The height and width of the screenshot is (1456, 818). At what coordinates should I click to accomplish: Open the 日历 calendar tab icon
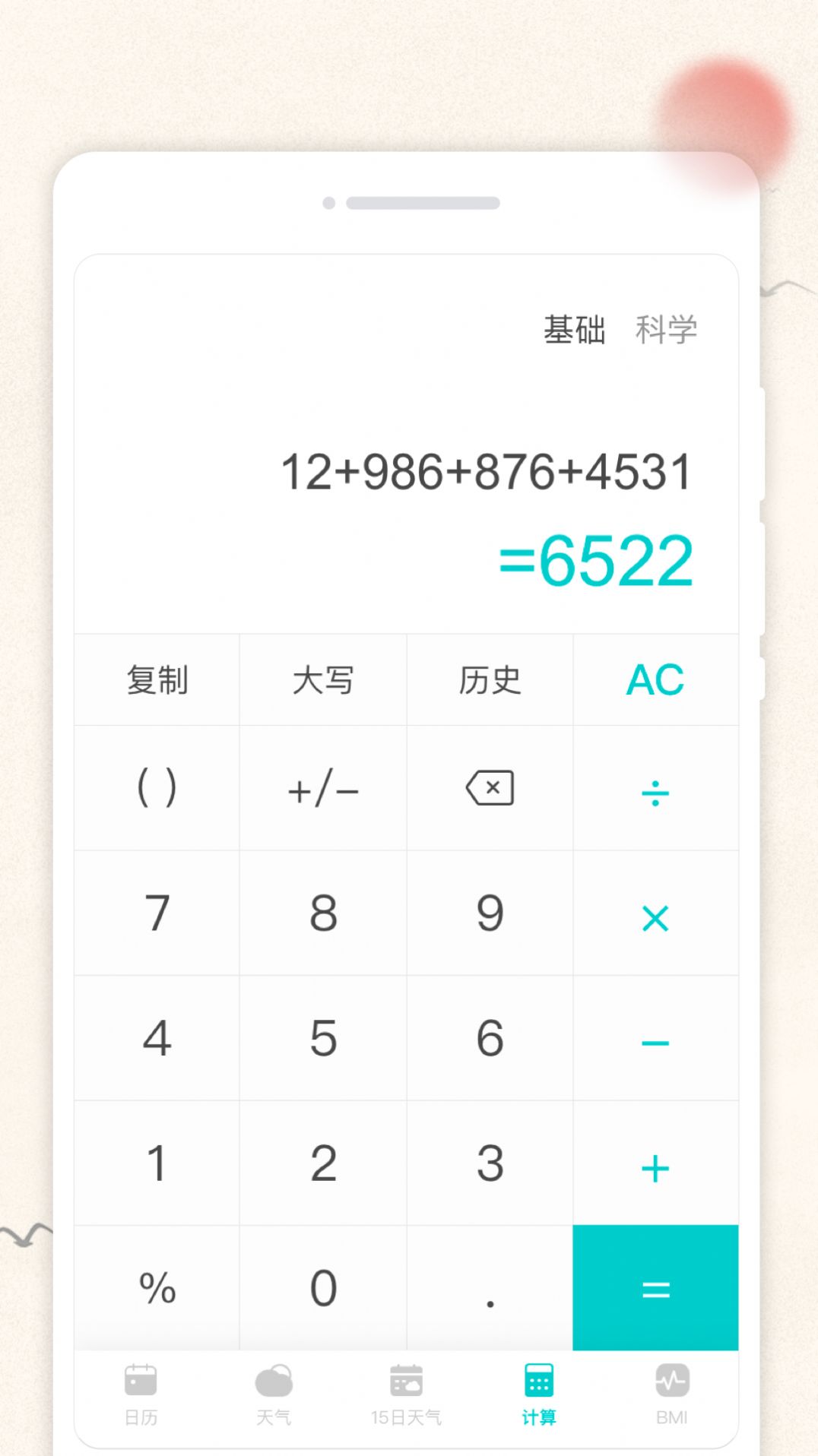pyautogui.click(x=141, y=1380)
